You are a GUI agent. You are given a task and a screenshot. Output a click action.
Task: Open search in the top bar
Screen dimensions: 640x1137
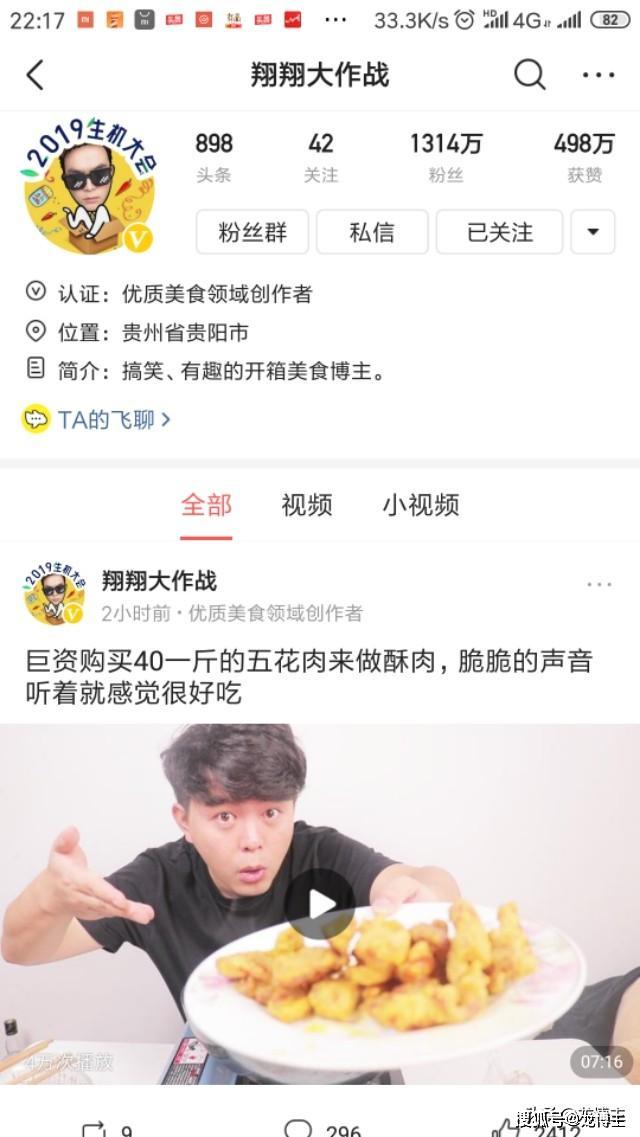(530, 75)
